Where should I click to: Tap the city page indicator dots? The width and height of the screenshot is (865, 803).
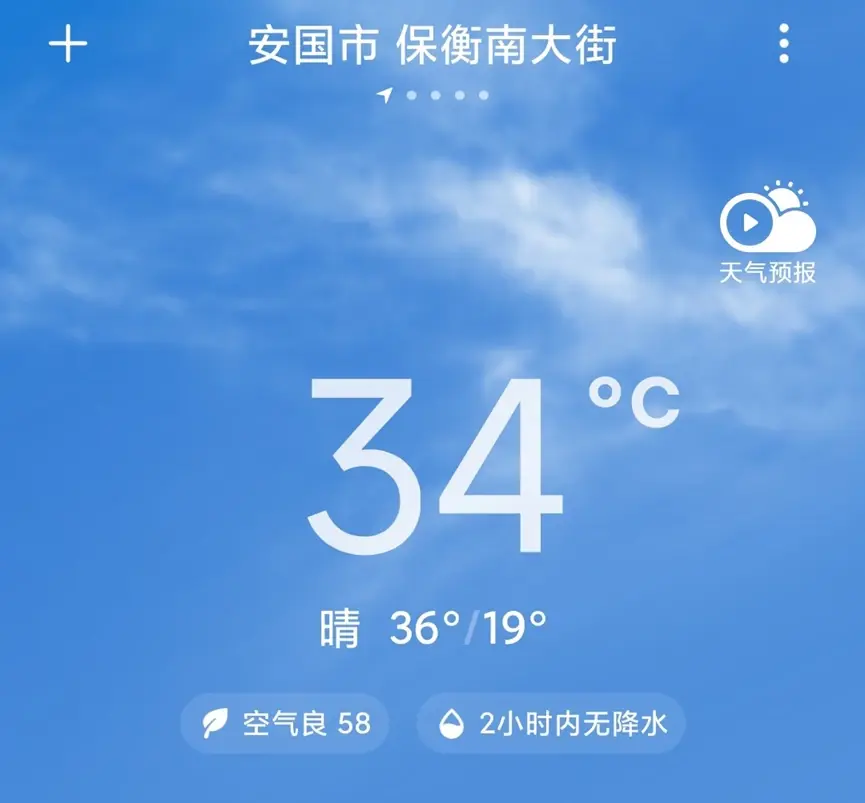[435, 96]
